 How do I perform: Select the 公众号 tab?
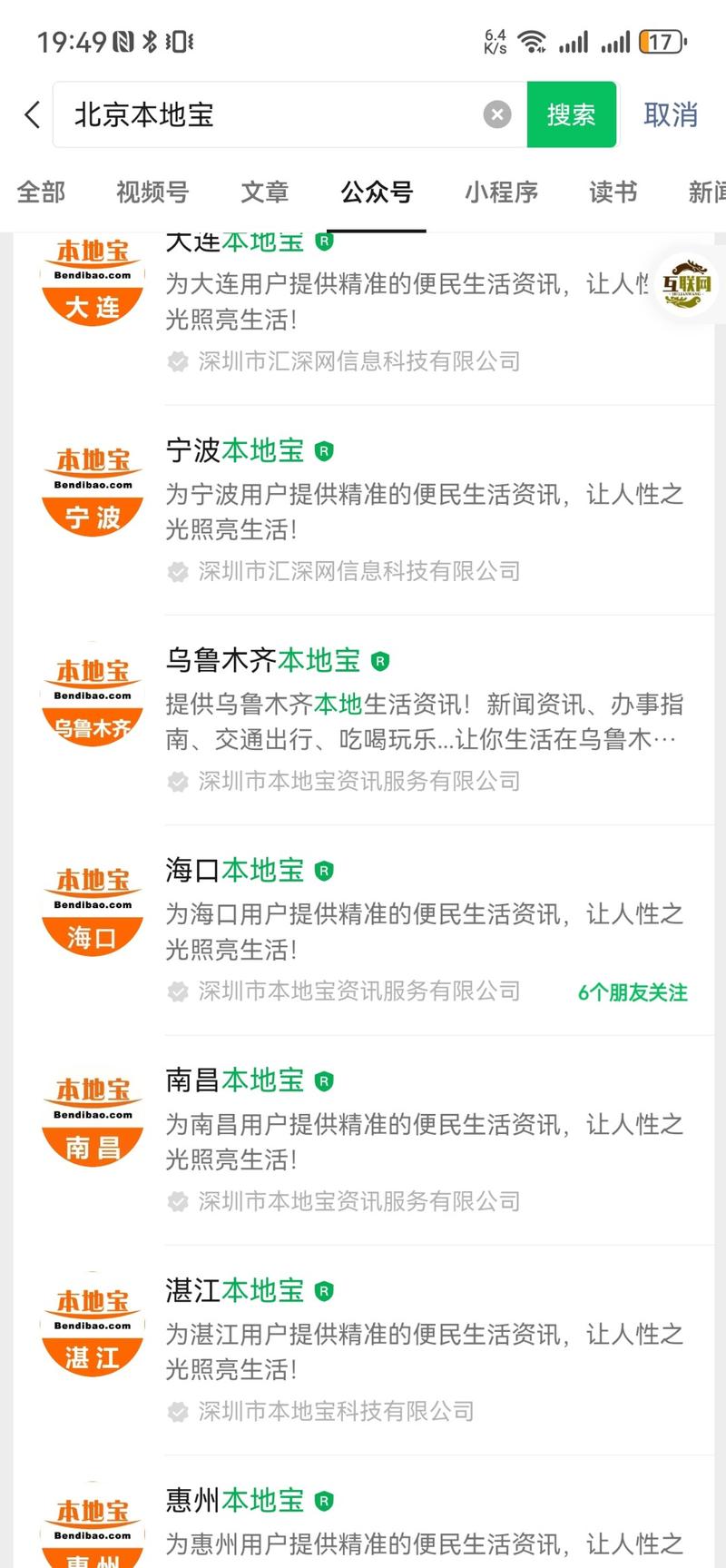pos(377,192)
